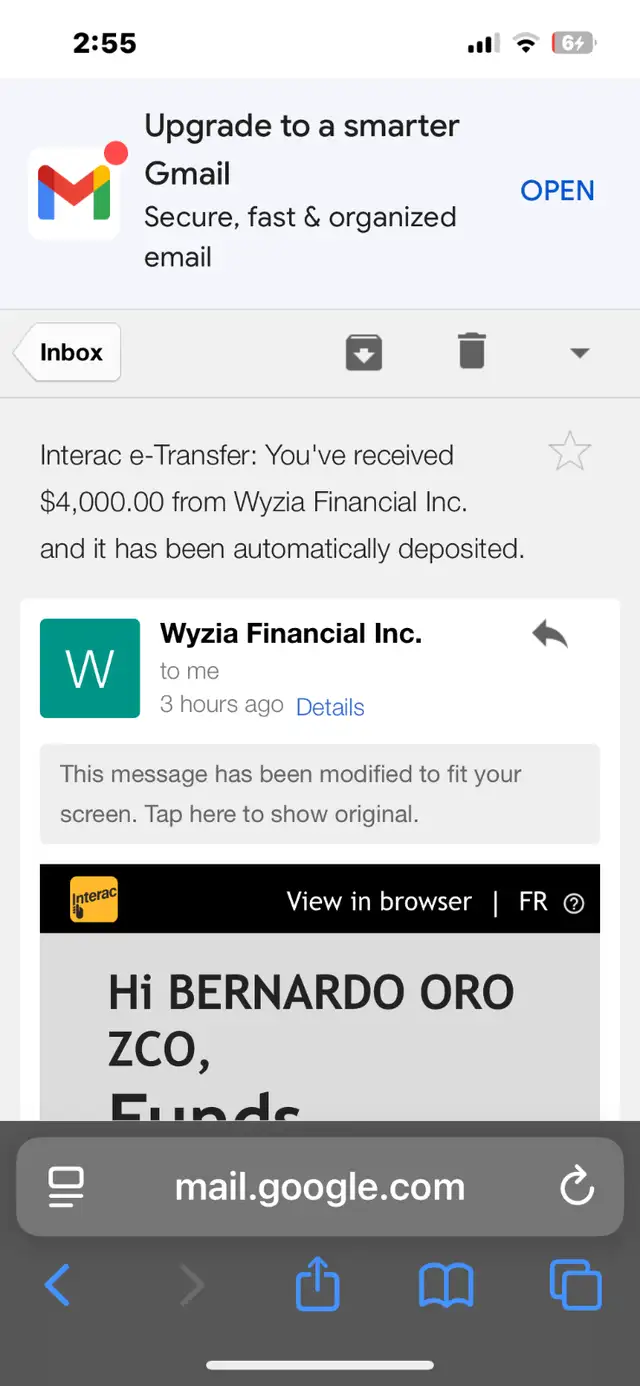Open the more options dropdown arrow
The width and height of the screenshot is (640, 1386).
click(579, 353)
